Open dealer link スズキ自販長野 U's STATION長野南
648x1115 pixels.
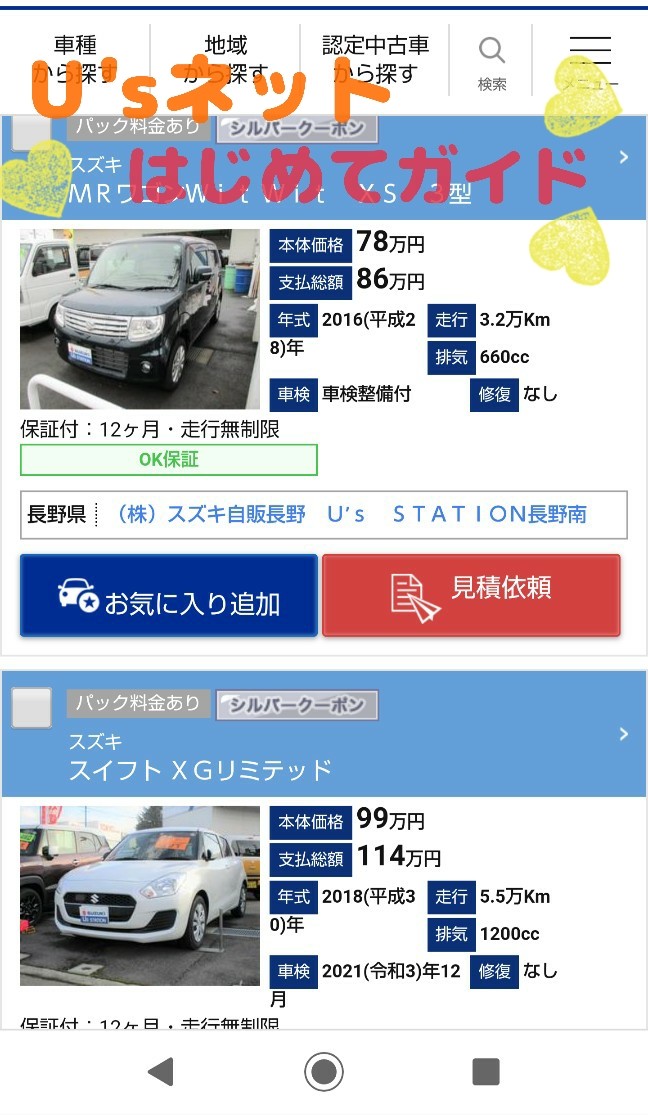pyautogui.click(x=350, y=515)
